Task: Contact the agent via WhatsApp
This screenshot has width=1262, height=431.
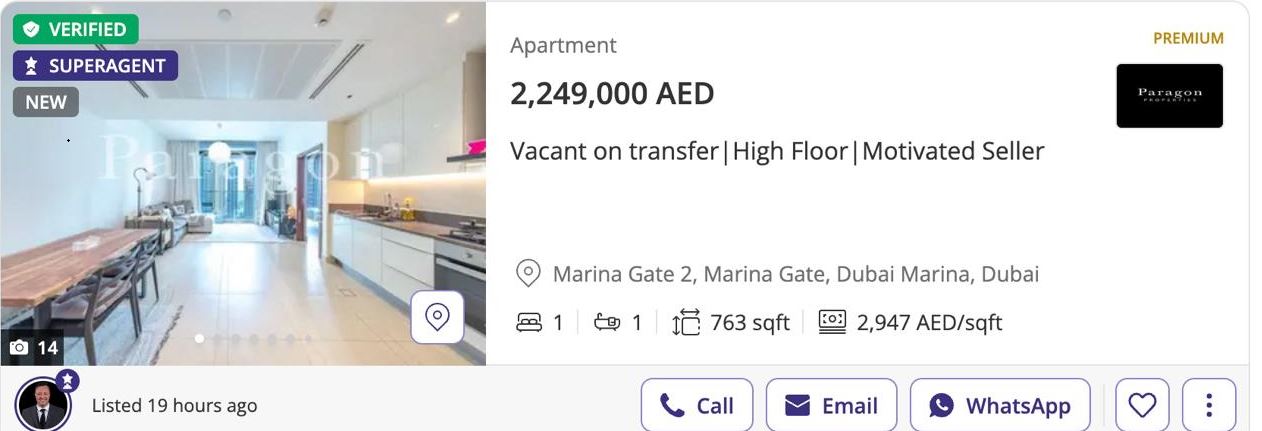Action: 999,405
